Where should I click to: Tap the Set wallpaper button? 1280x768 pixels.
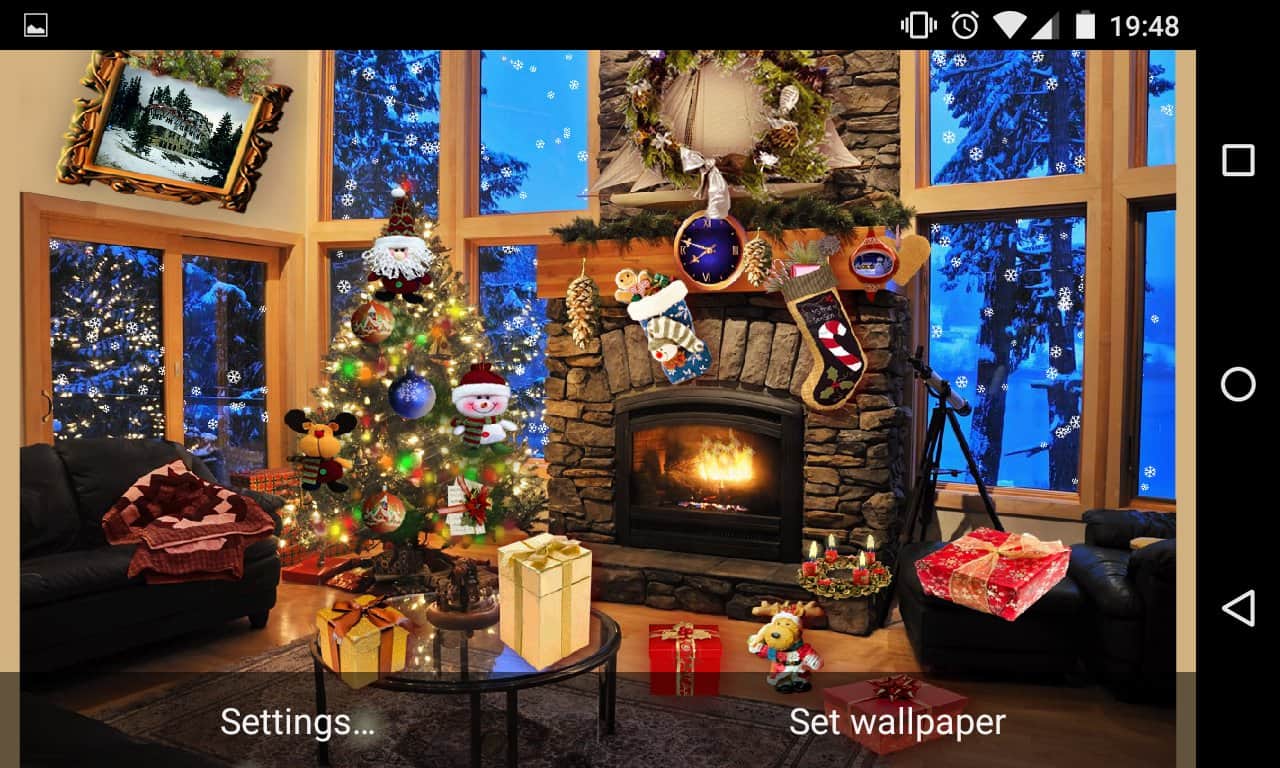(x=896, y=721)
